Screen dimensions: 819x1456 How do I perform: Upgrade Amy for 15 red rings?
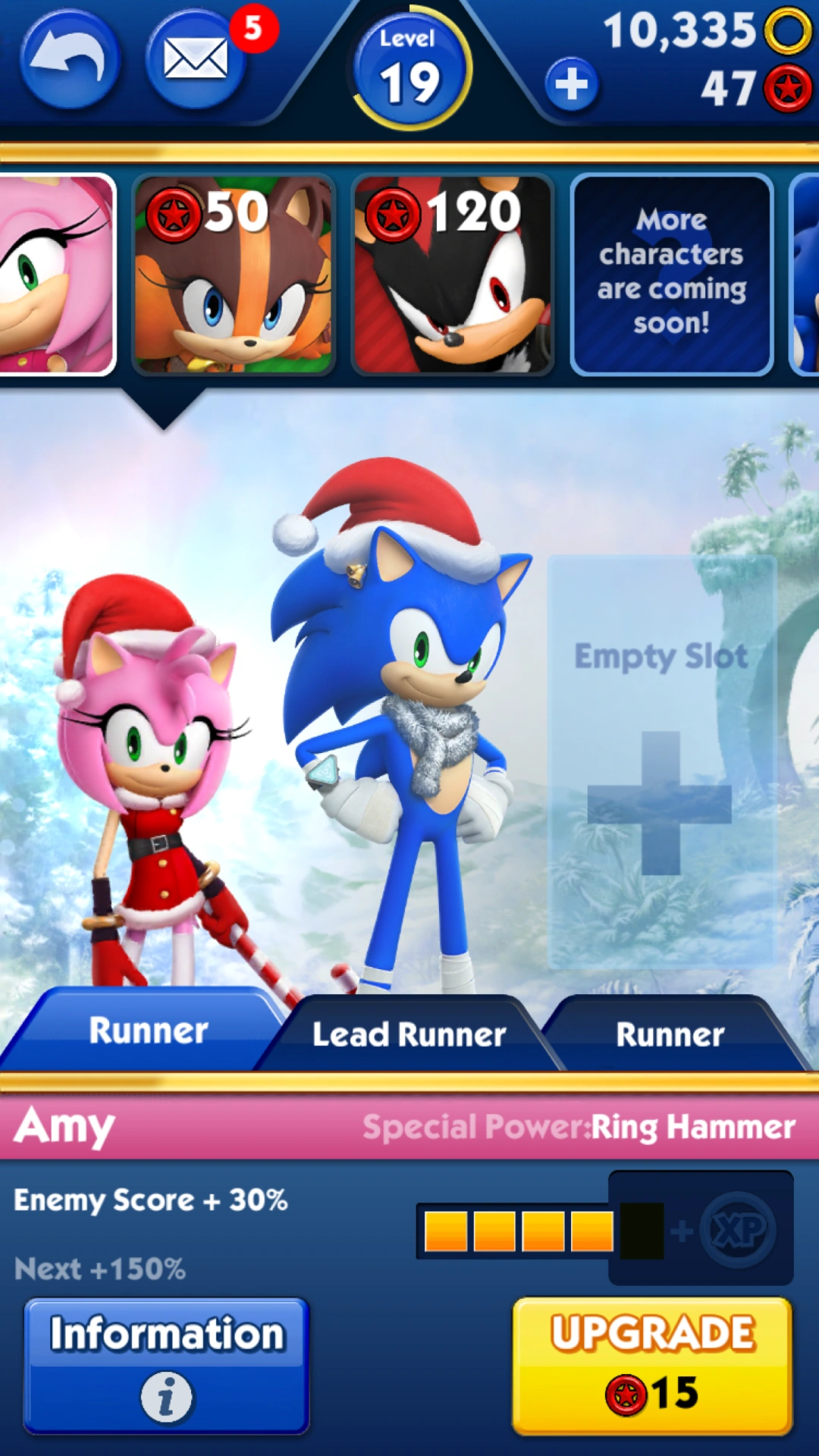[x=652, y=1365]
